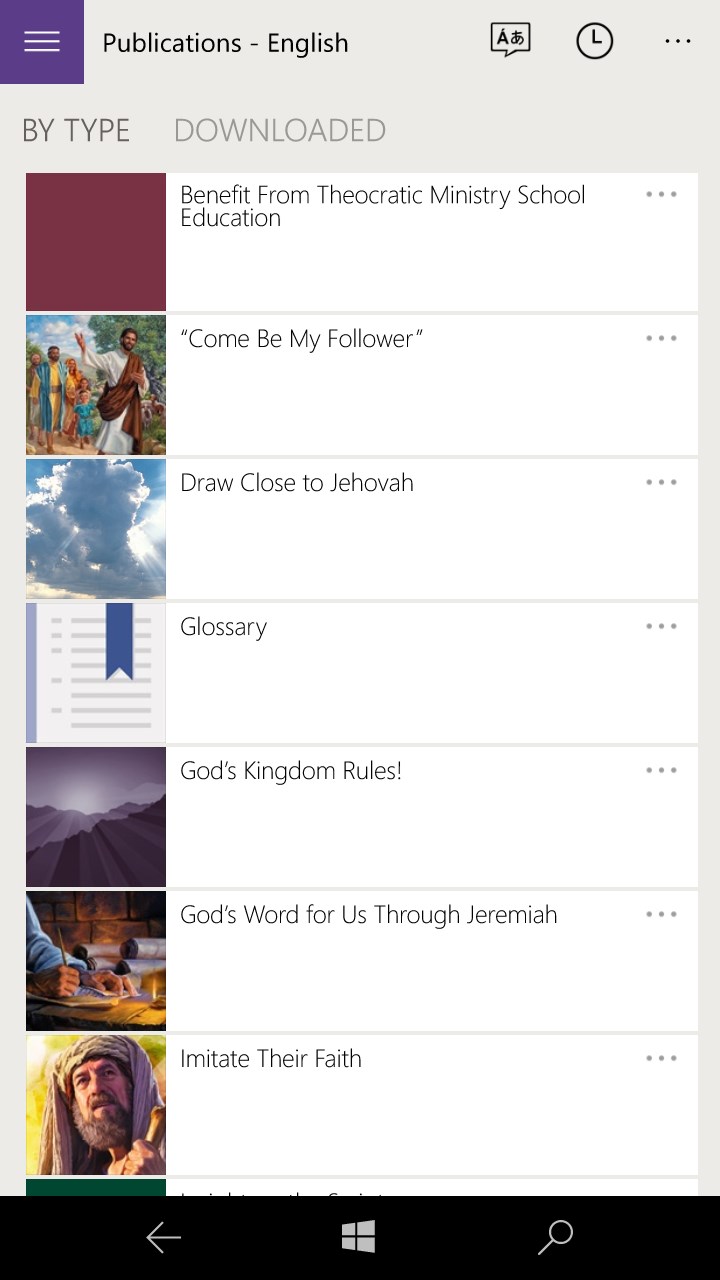Switch to the DOWNLOADED tab
This screenshot has height=1280, width=720.
[280, 130]
